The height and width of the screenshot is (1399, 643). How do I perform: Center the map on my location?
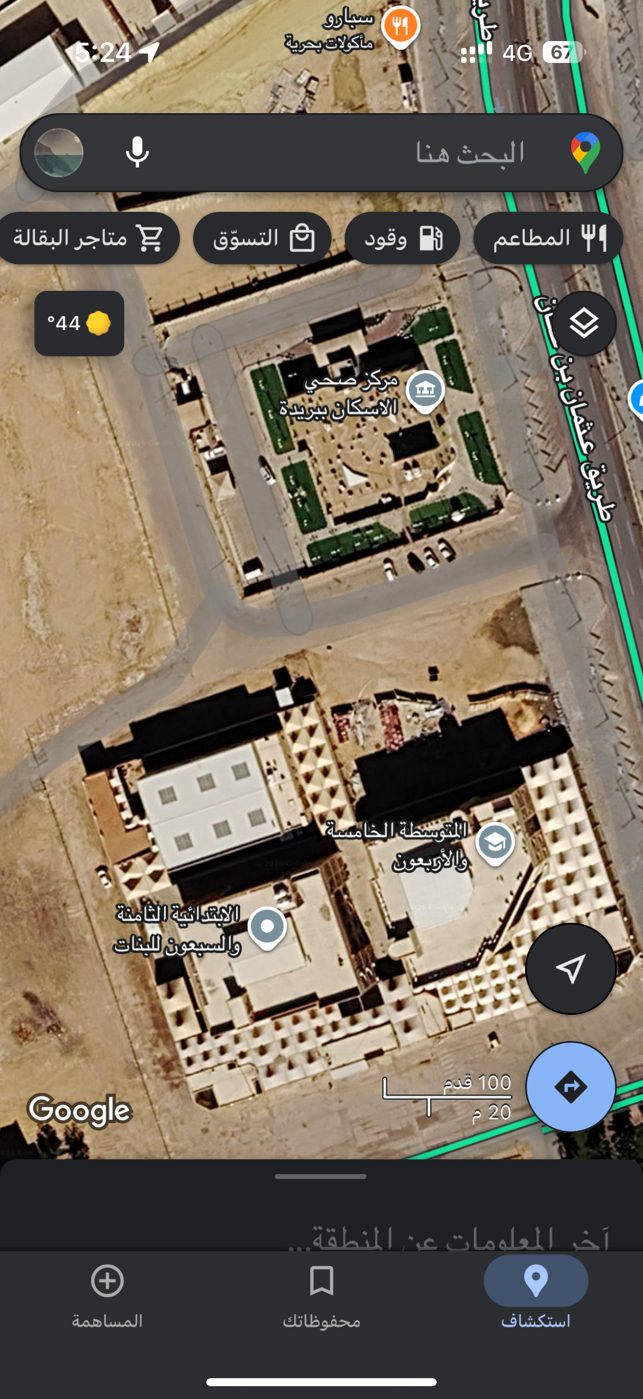pos(571,968)
